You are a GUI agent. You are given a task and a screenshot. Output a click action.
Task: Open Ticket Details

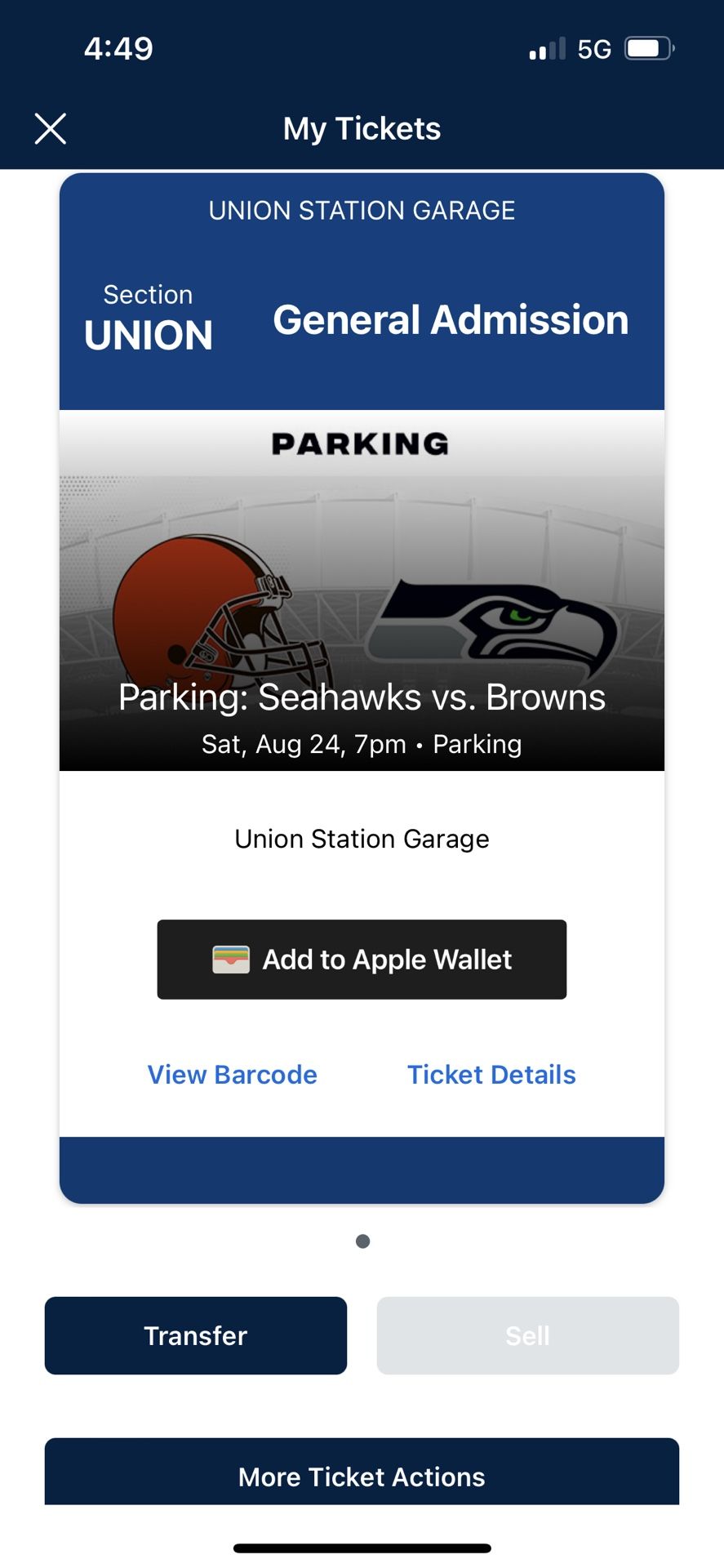pyautogui.click(x=491, y=1074)
